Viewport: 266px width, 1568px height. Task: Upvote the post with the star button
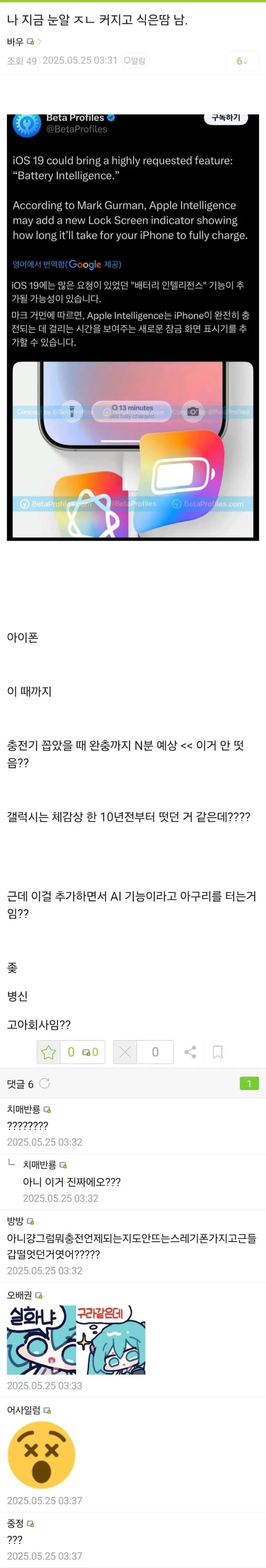click(x=49, y=1053)
